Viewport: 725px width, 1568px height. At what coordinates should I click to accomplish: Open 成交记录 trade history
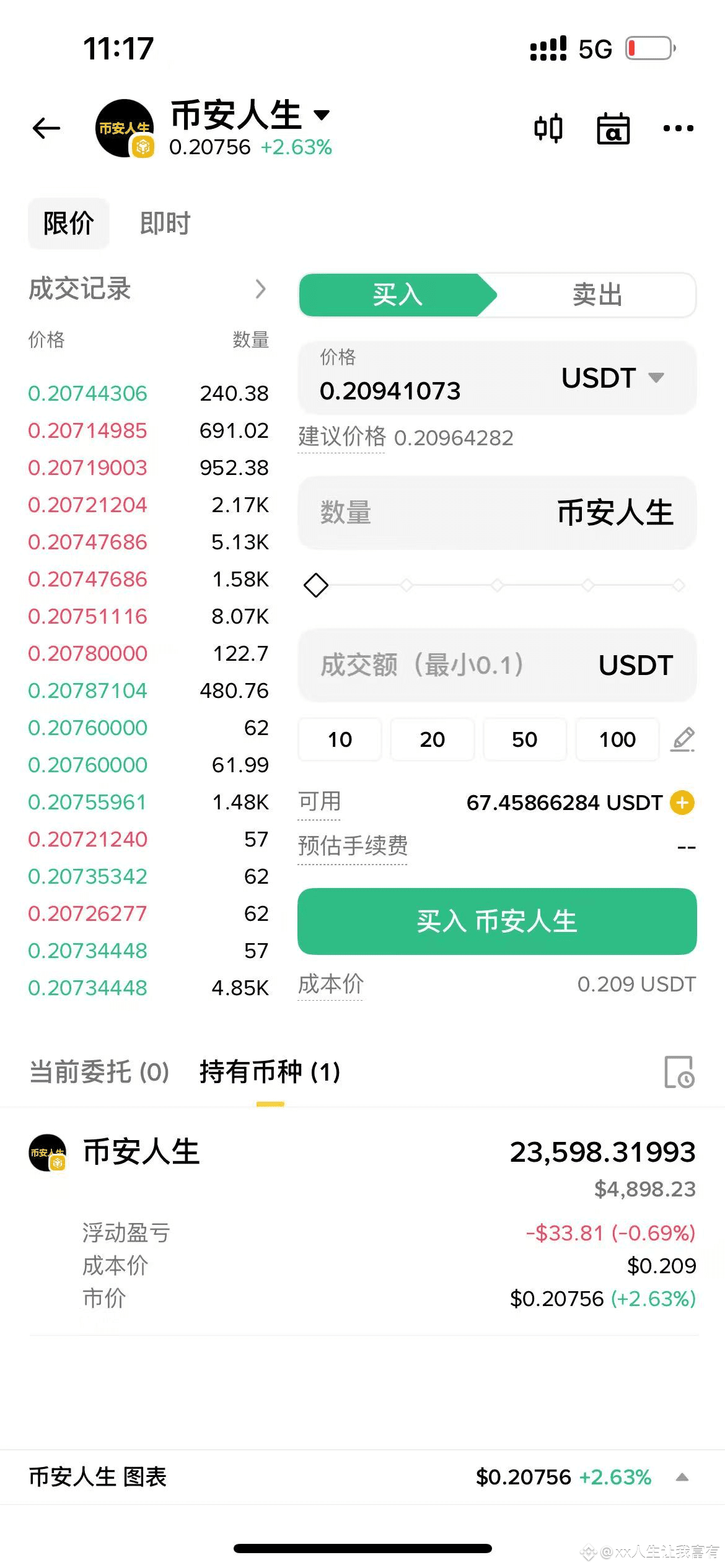147,289
